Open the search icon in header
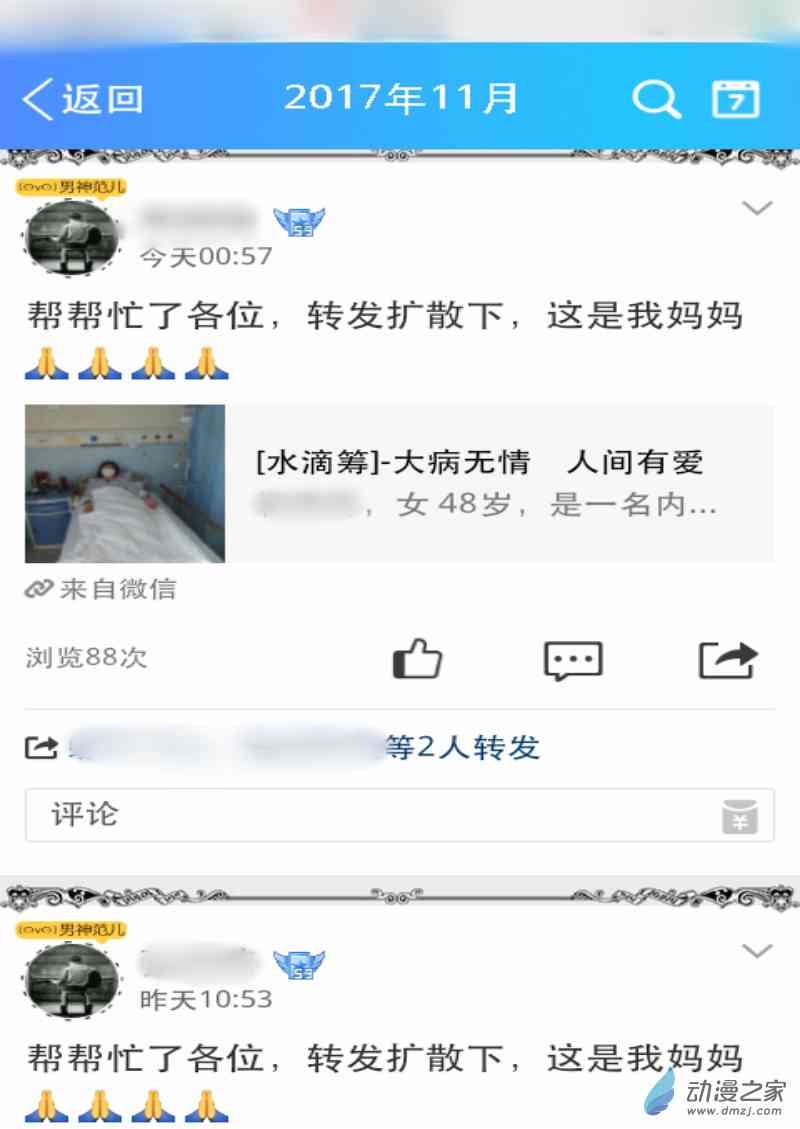This screenshot has width=800, height=1129. coord(656,99)
